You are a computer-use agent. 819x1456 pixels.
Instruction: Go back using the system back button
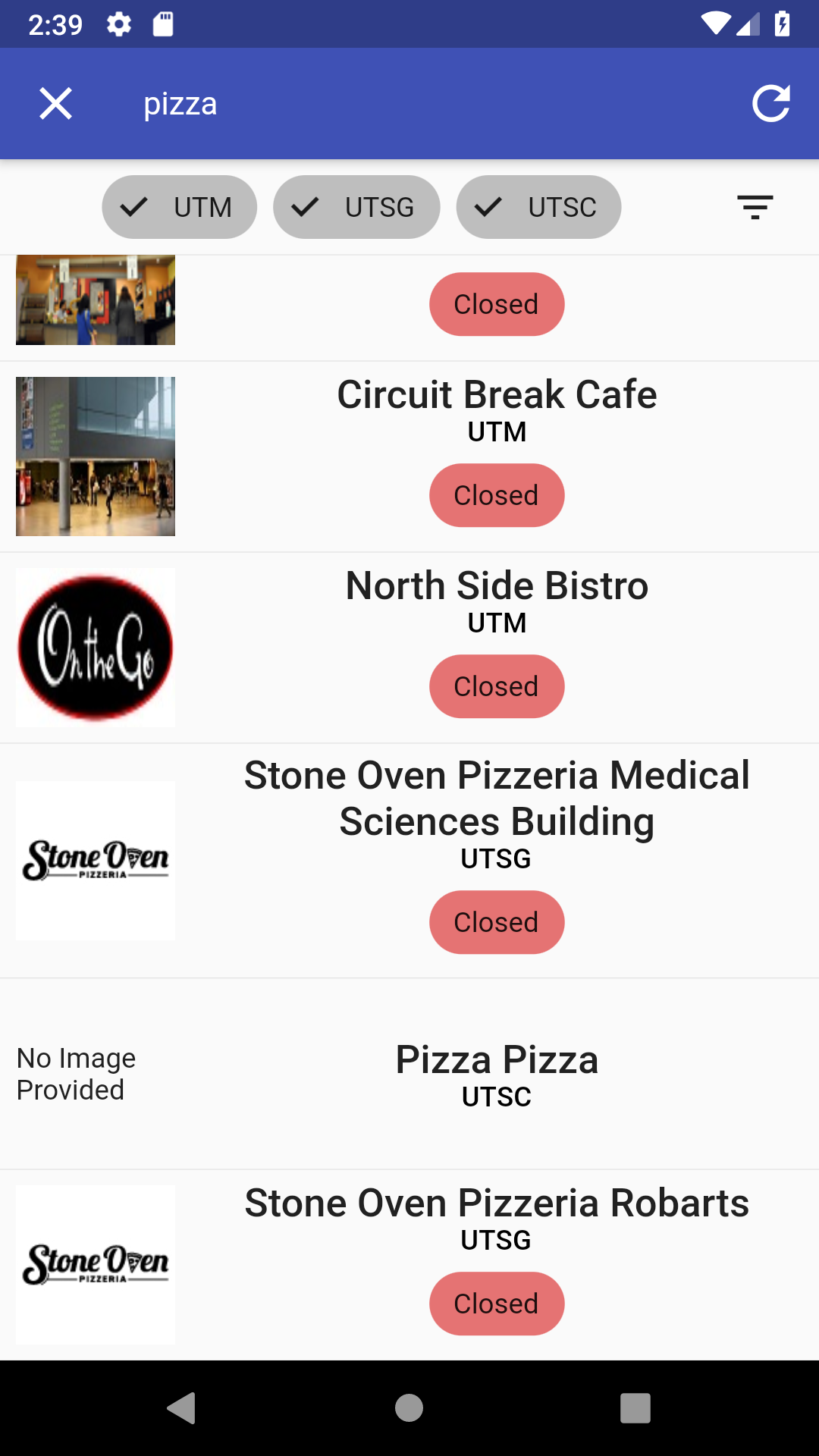coord(182,1408)
